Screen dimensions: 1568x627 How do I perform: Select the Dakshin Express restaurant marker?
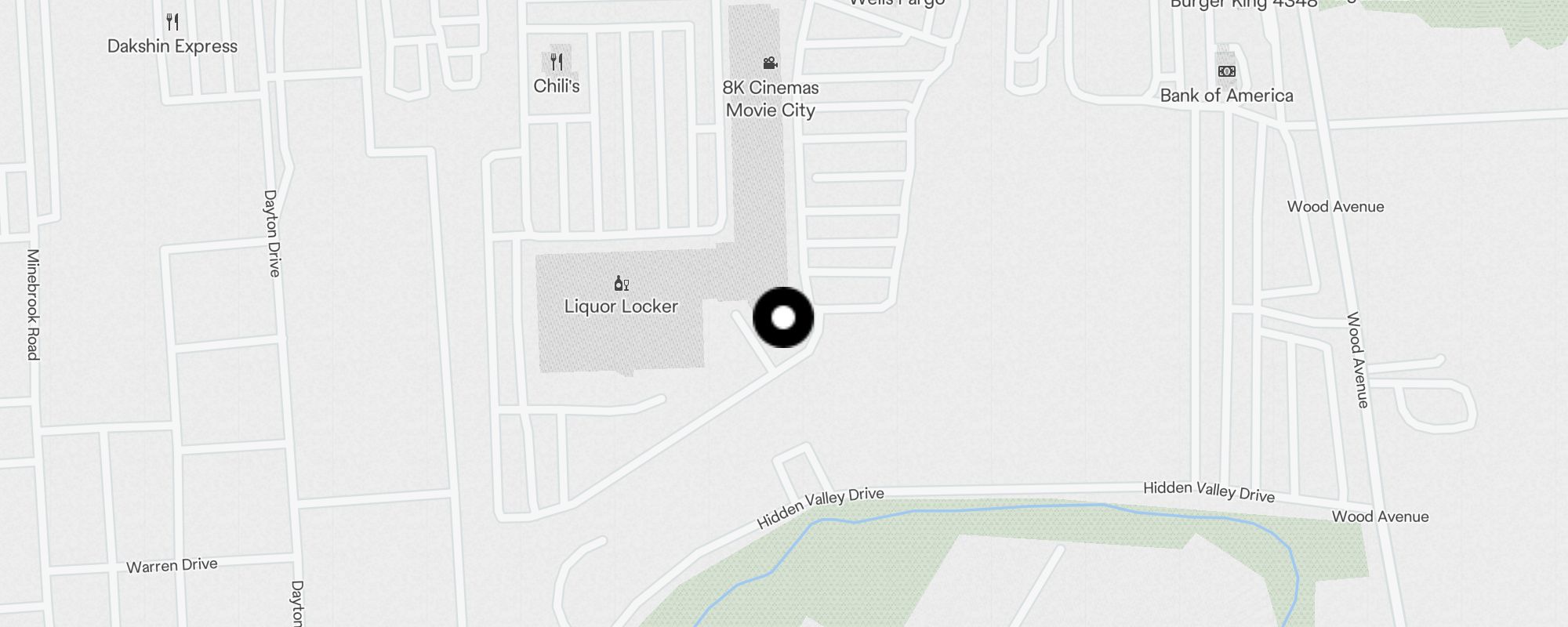pos(172,23)
